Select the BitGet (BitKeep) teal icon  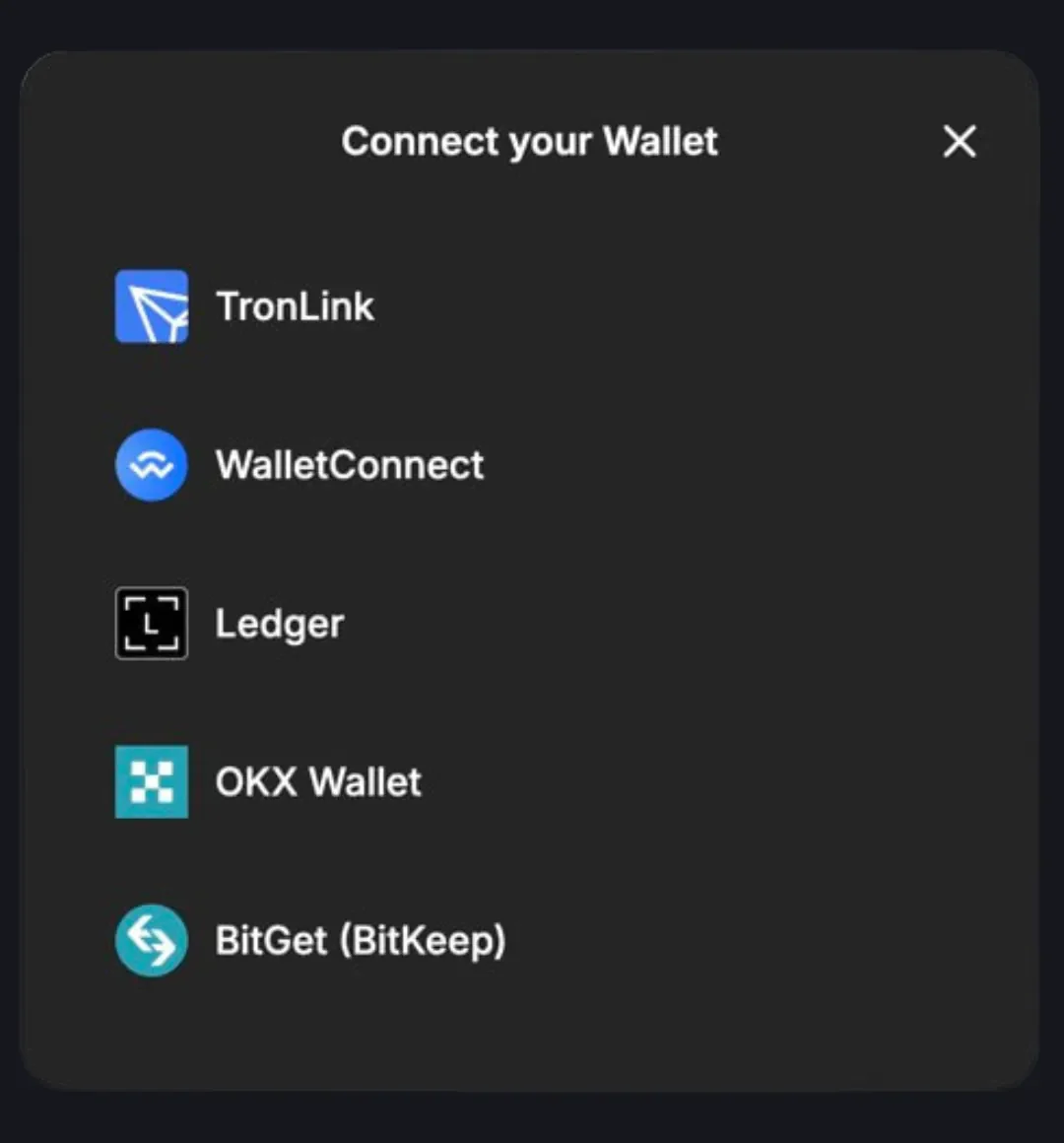click(152, 940)
